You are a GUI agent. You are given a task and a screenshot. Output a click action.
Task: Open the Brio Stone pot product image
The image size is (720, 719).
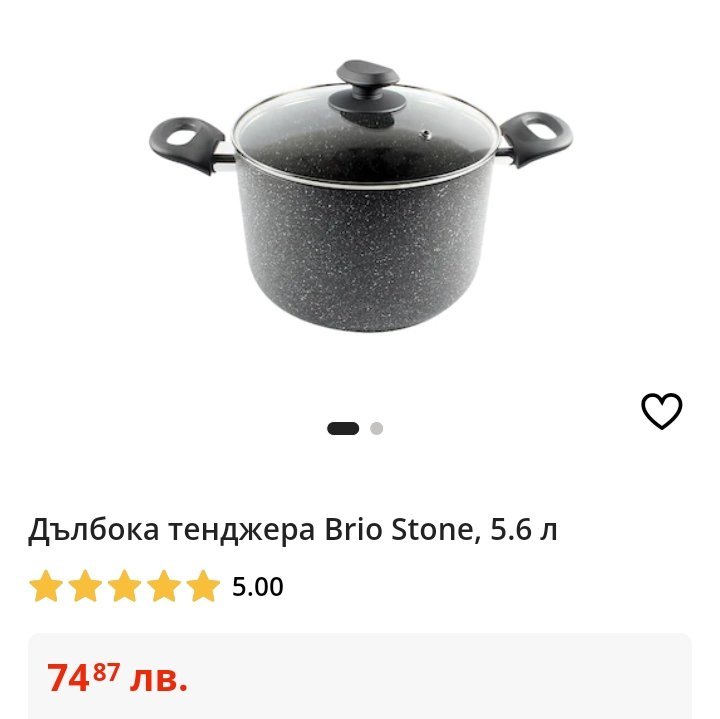point(360,200)
